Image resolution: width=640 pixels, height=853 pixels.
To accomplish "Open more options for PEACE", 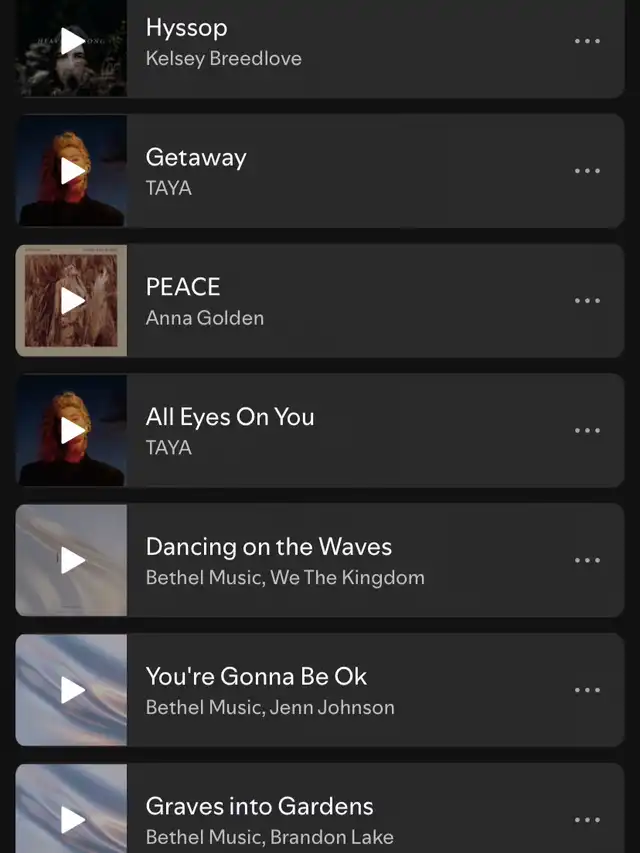I will click(587, 301).
